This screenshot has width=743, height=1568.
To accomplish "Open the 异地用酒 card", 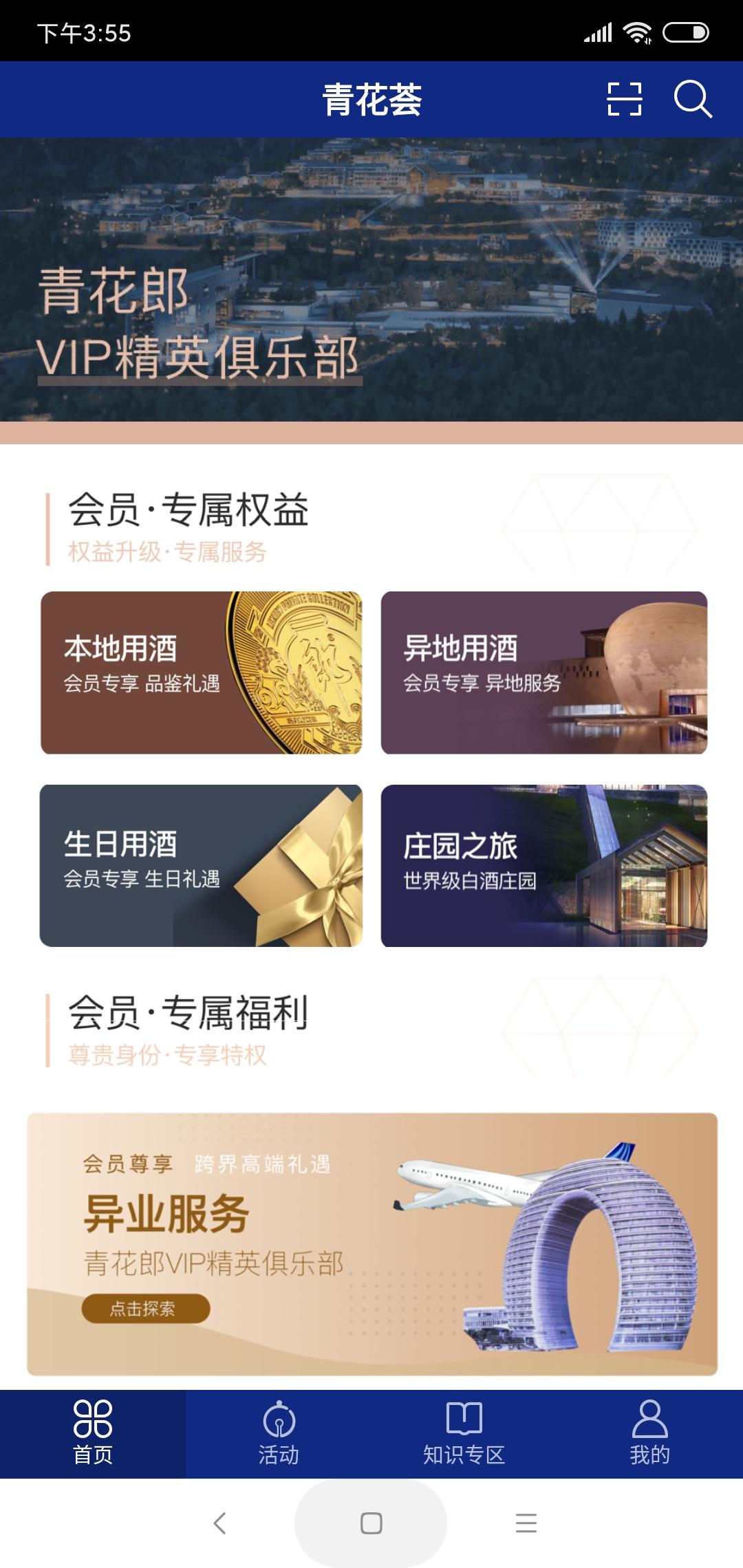I will [543, 673].
